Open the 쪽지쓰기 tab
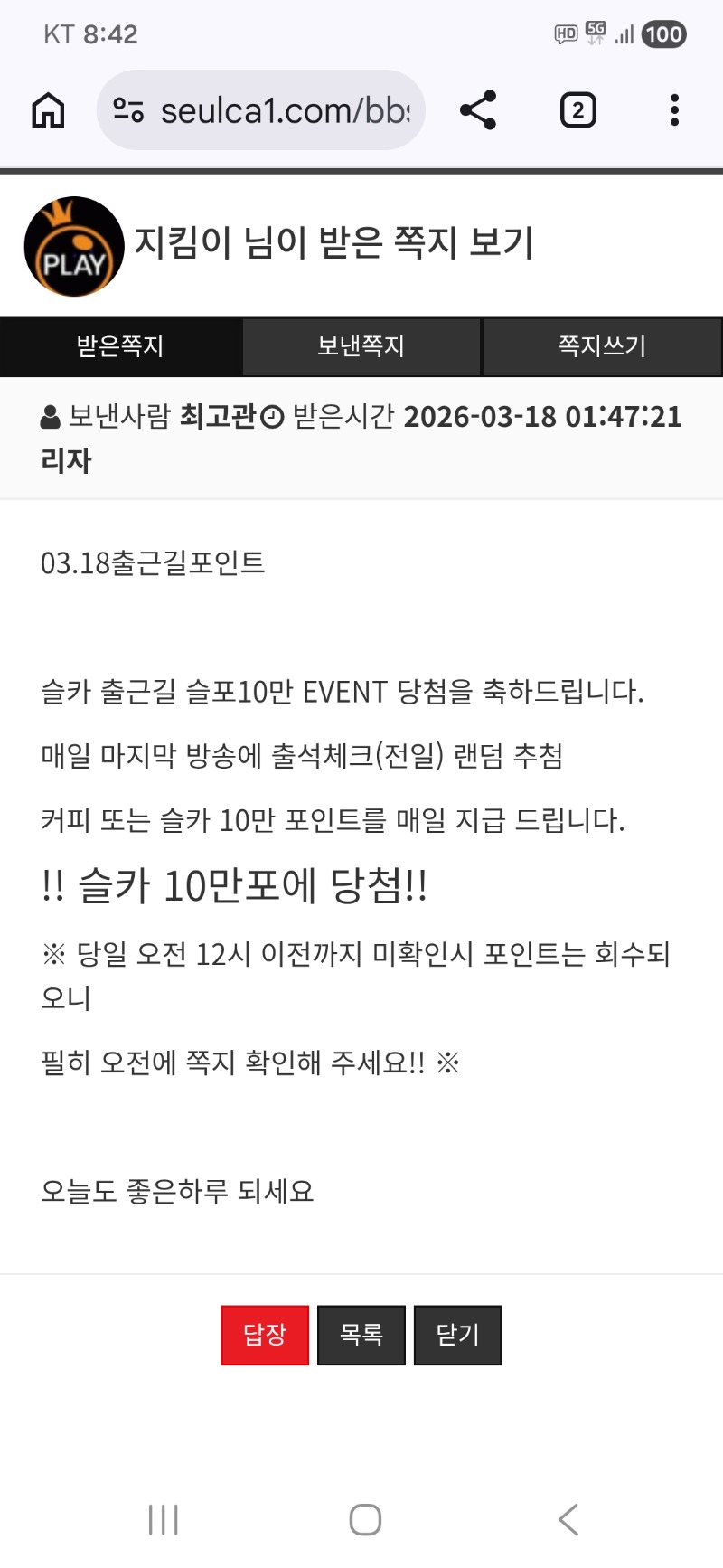 tap(603, 346)
